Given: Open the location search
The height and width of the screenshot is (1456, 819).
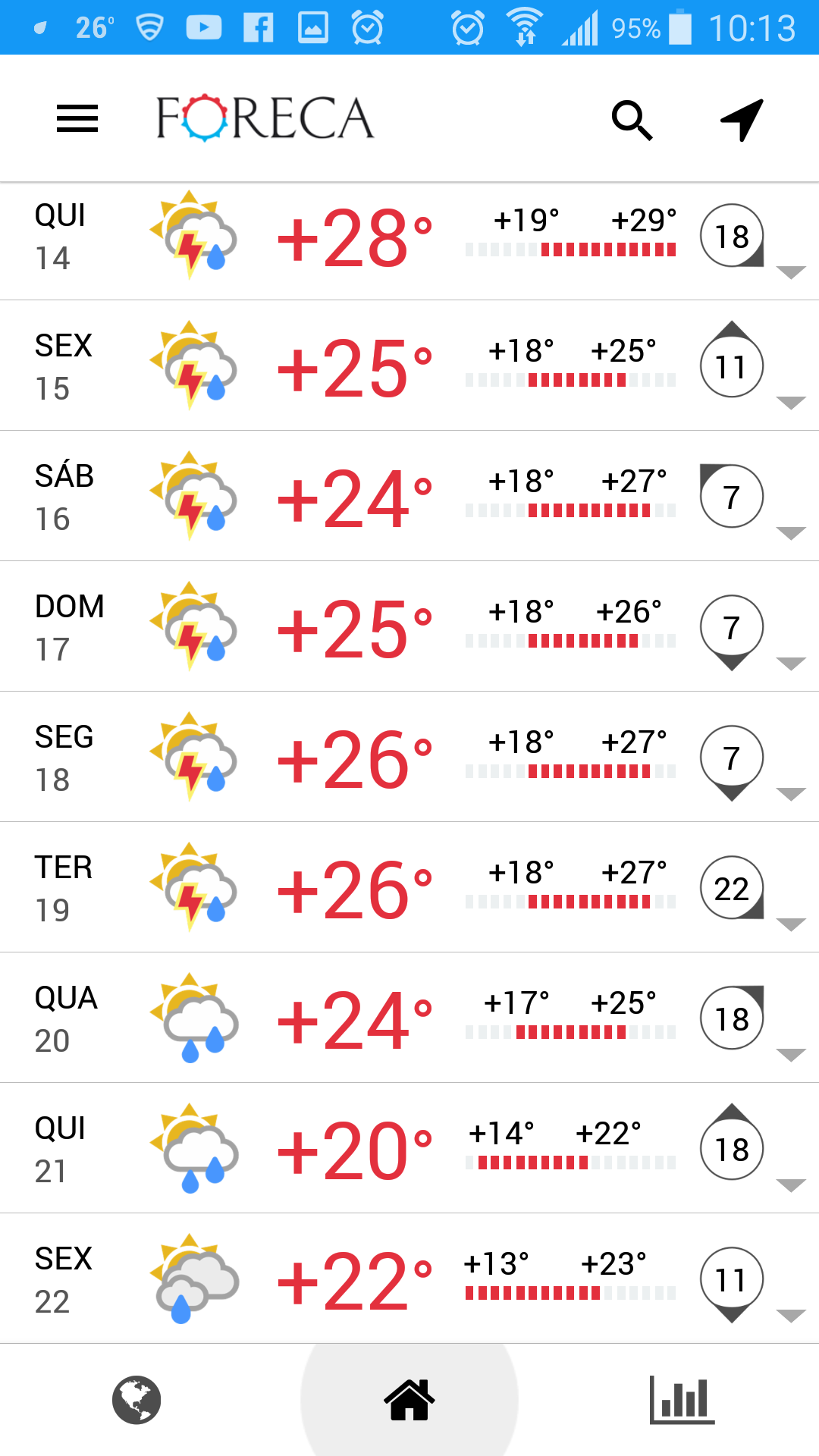Looking at the screenshot, I should 632,120.
